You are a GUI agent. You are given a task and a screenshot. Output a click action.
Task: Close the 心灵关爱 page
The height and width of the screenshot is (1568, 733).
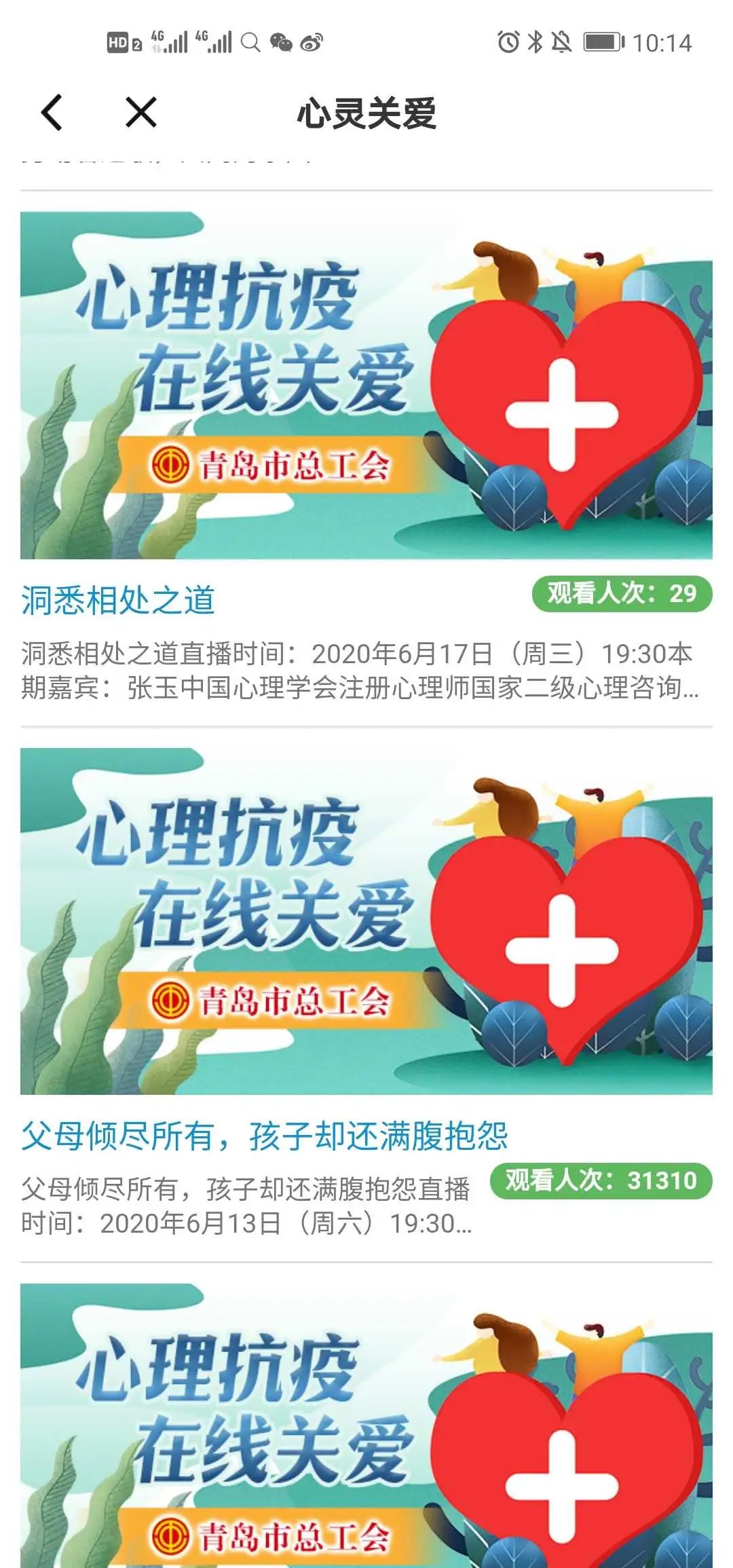point(141,112)
